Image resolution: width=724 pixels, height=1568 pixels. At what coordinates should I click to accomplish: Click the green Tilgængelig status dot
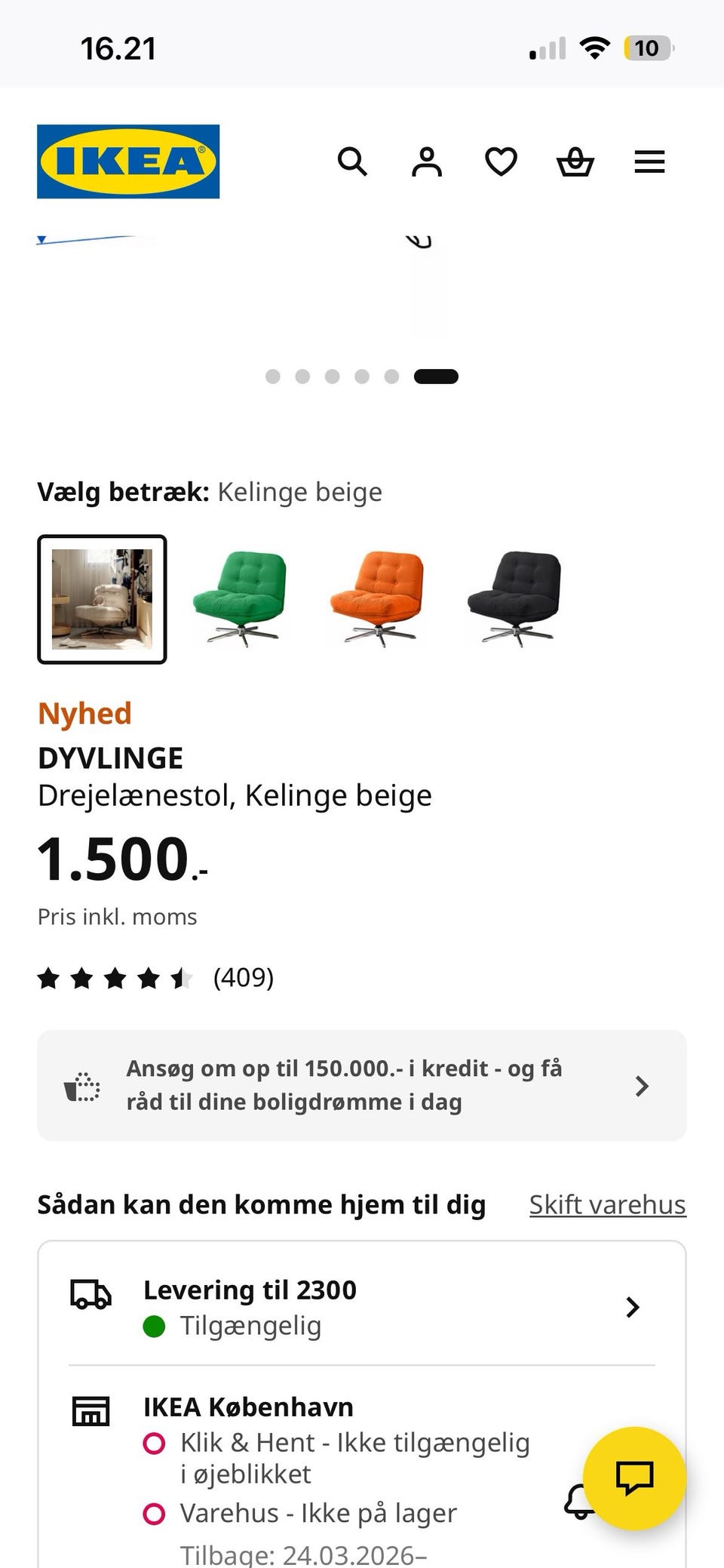pos(156,1326)
